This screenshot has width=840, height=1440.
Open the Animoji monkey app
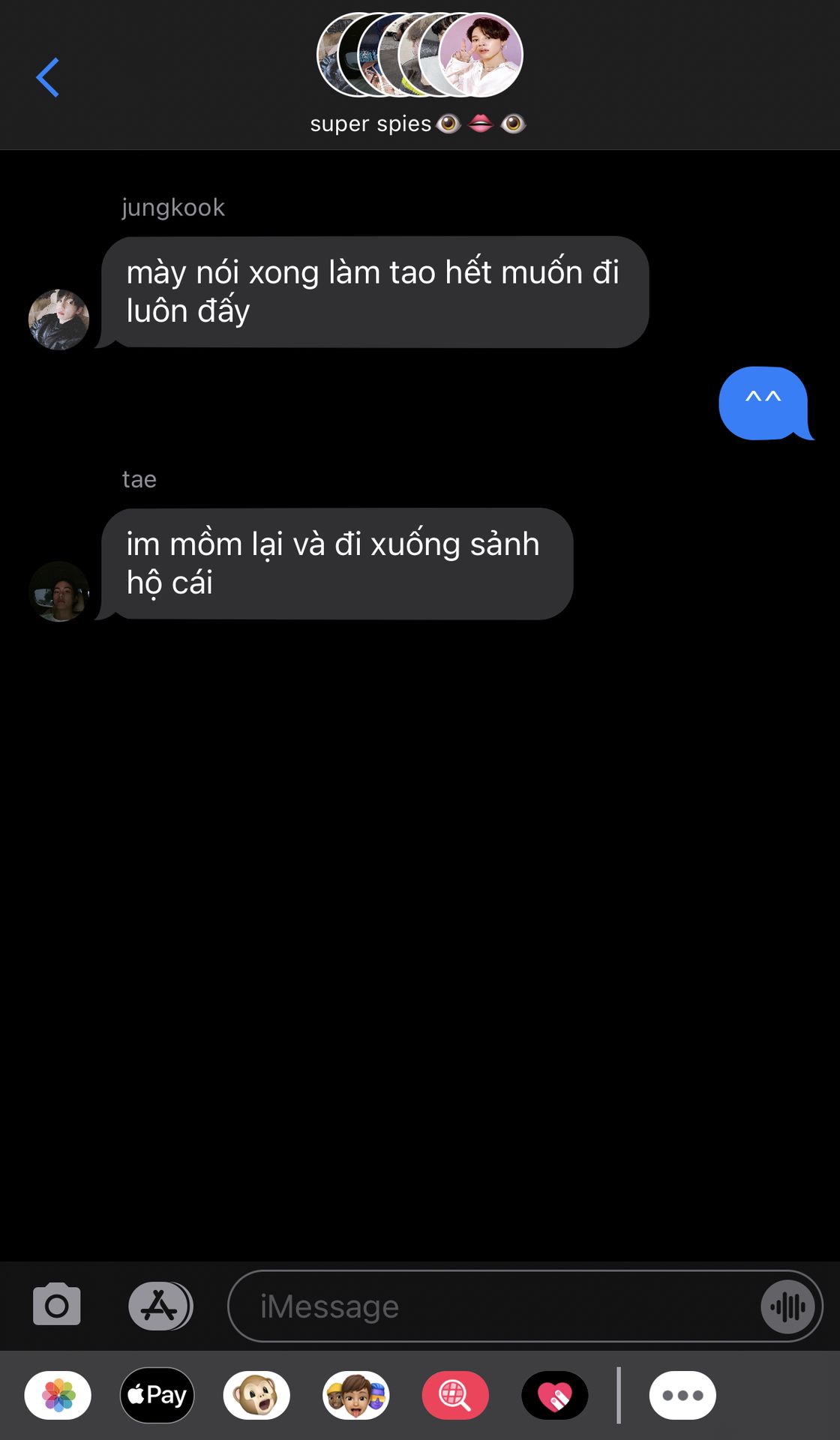pyautogui.click(x=256, y=1396)
